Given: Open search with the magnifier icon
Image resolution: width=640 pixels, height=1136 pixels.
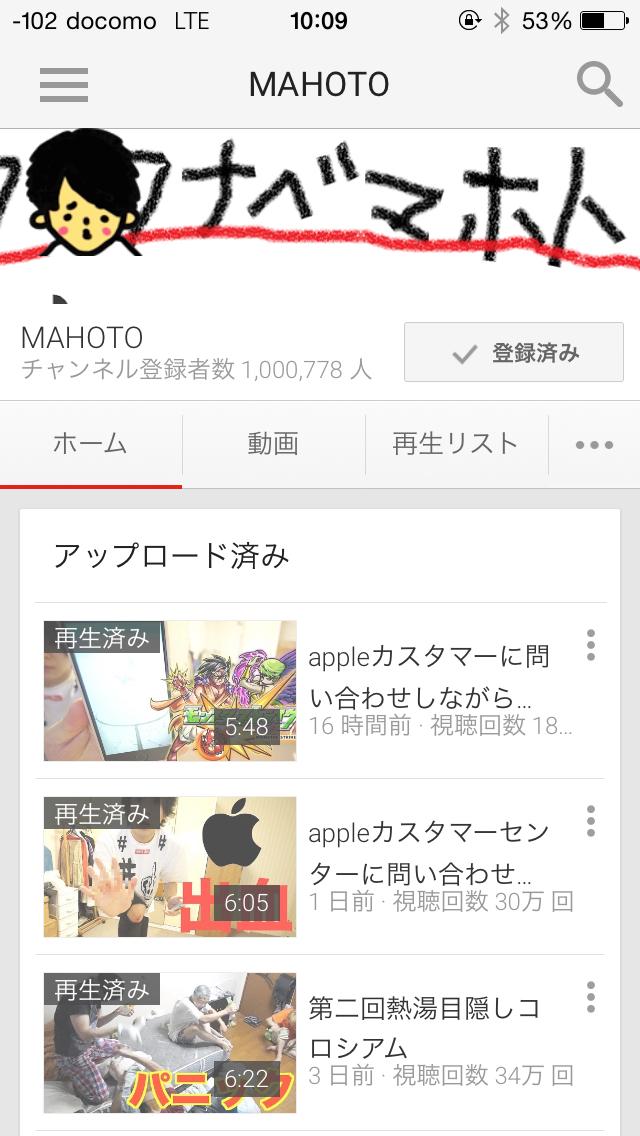Looking at the screenshot, I should click(599, 85).
